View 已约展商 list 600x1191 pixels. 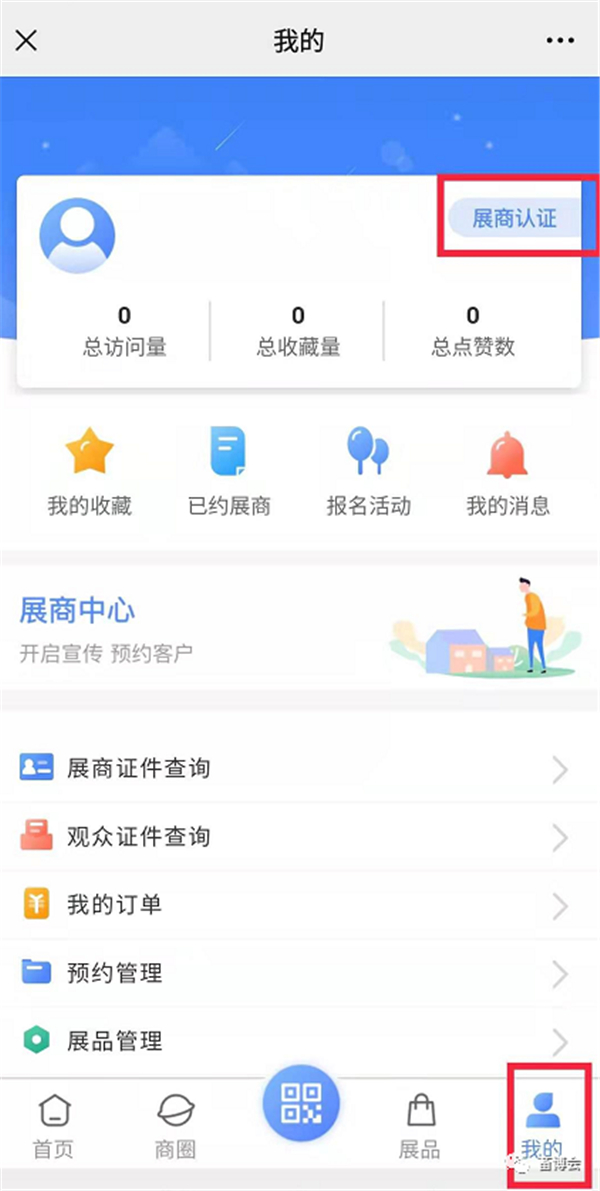point(229,471)
